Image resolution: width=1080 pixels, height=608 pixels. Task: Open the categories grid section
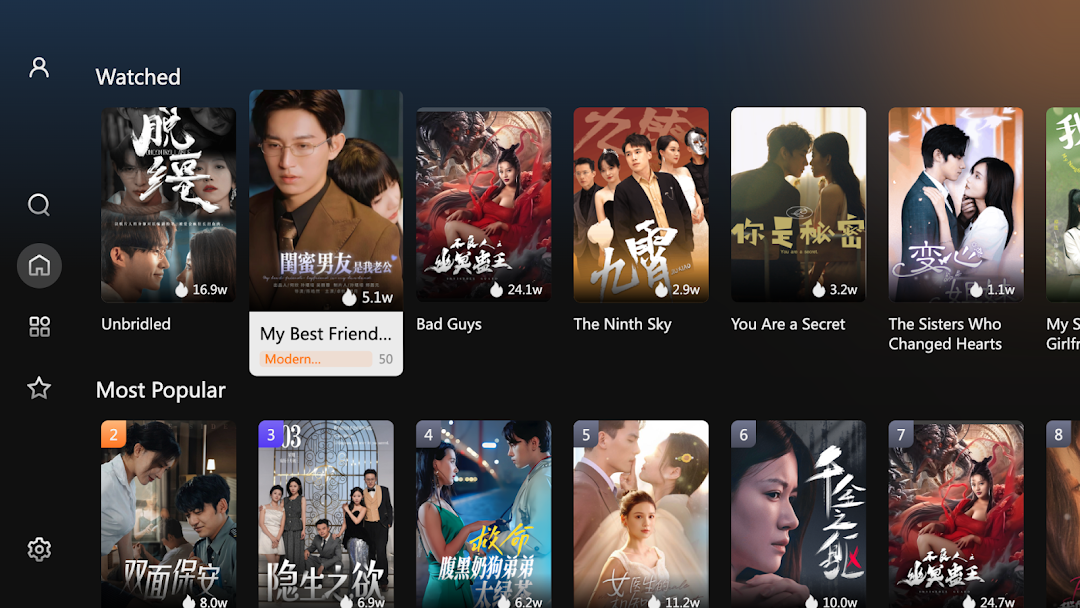coord(39,327)
